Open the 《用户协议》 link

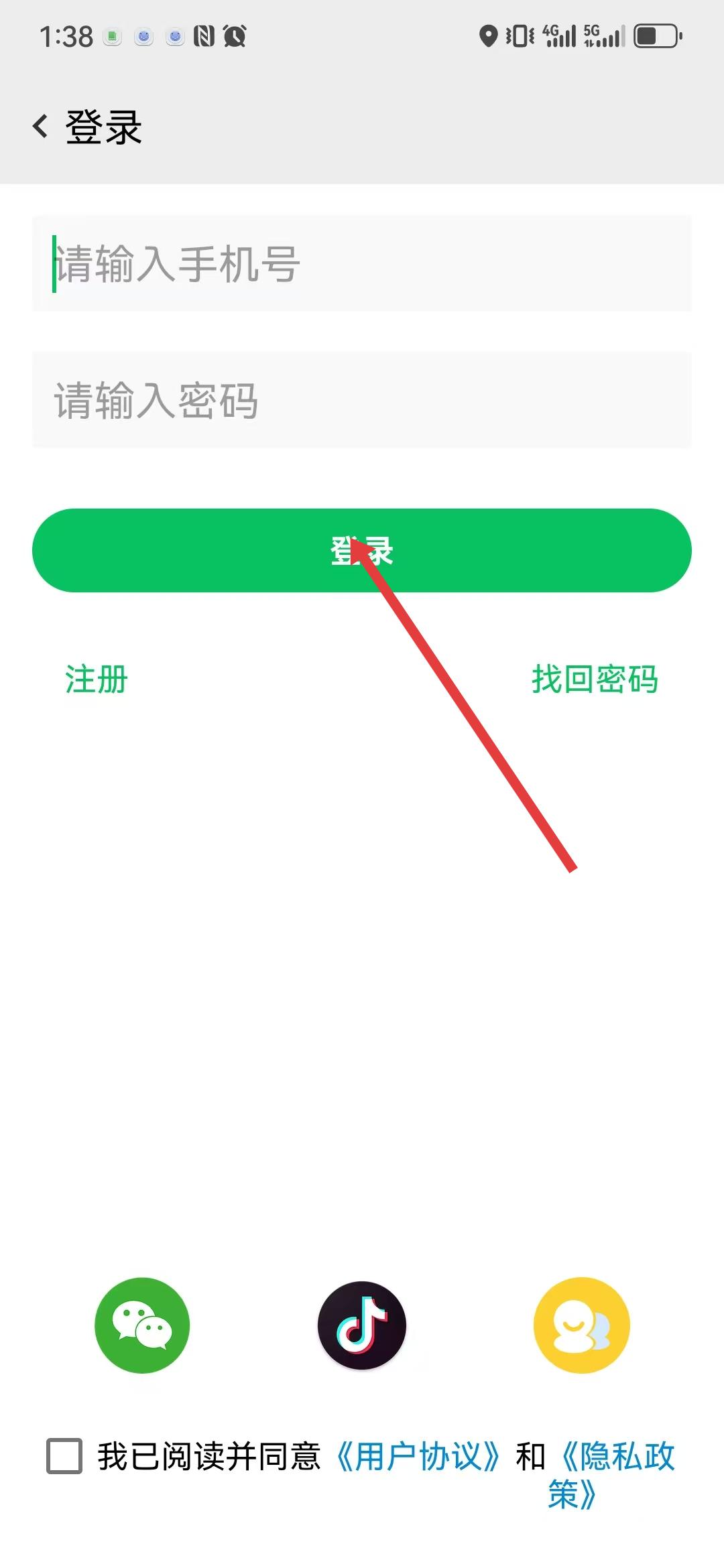[418, 1456]
